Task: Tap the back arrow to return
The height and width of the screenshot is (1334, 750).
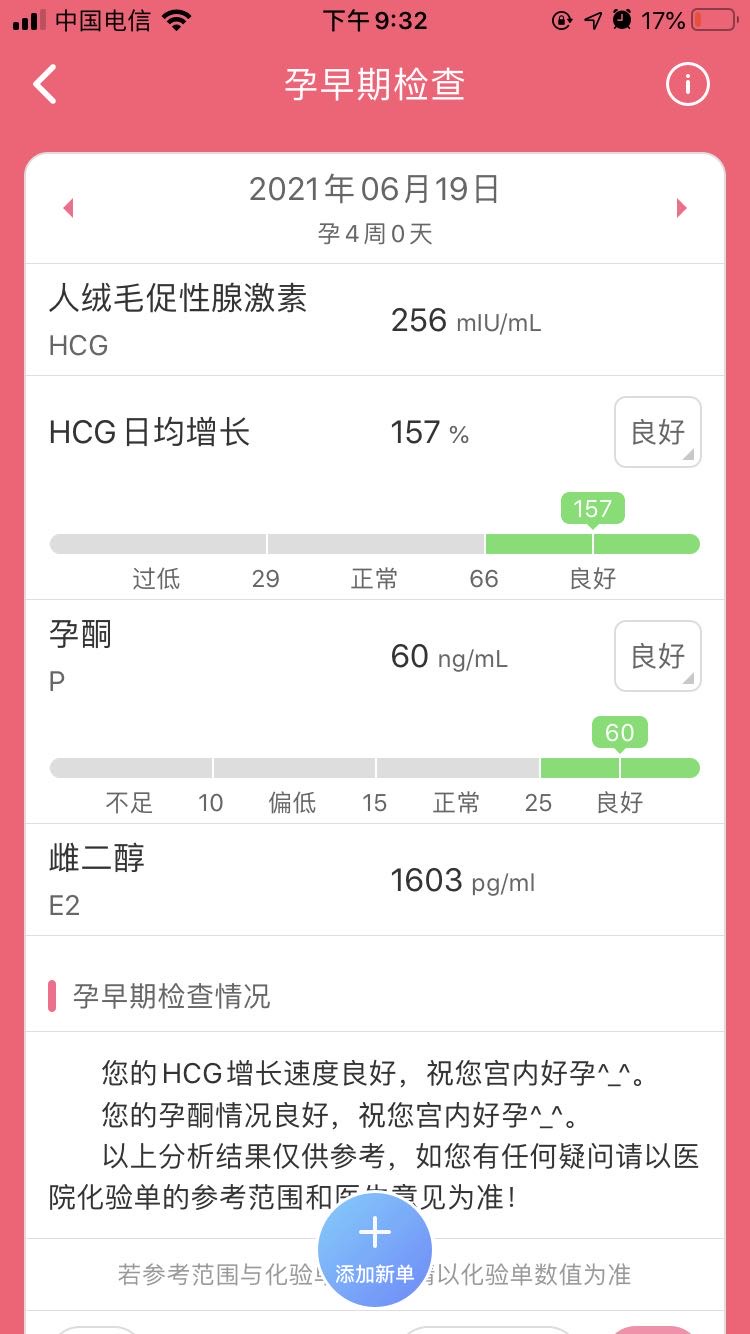Action: pos(42,84)
